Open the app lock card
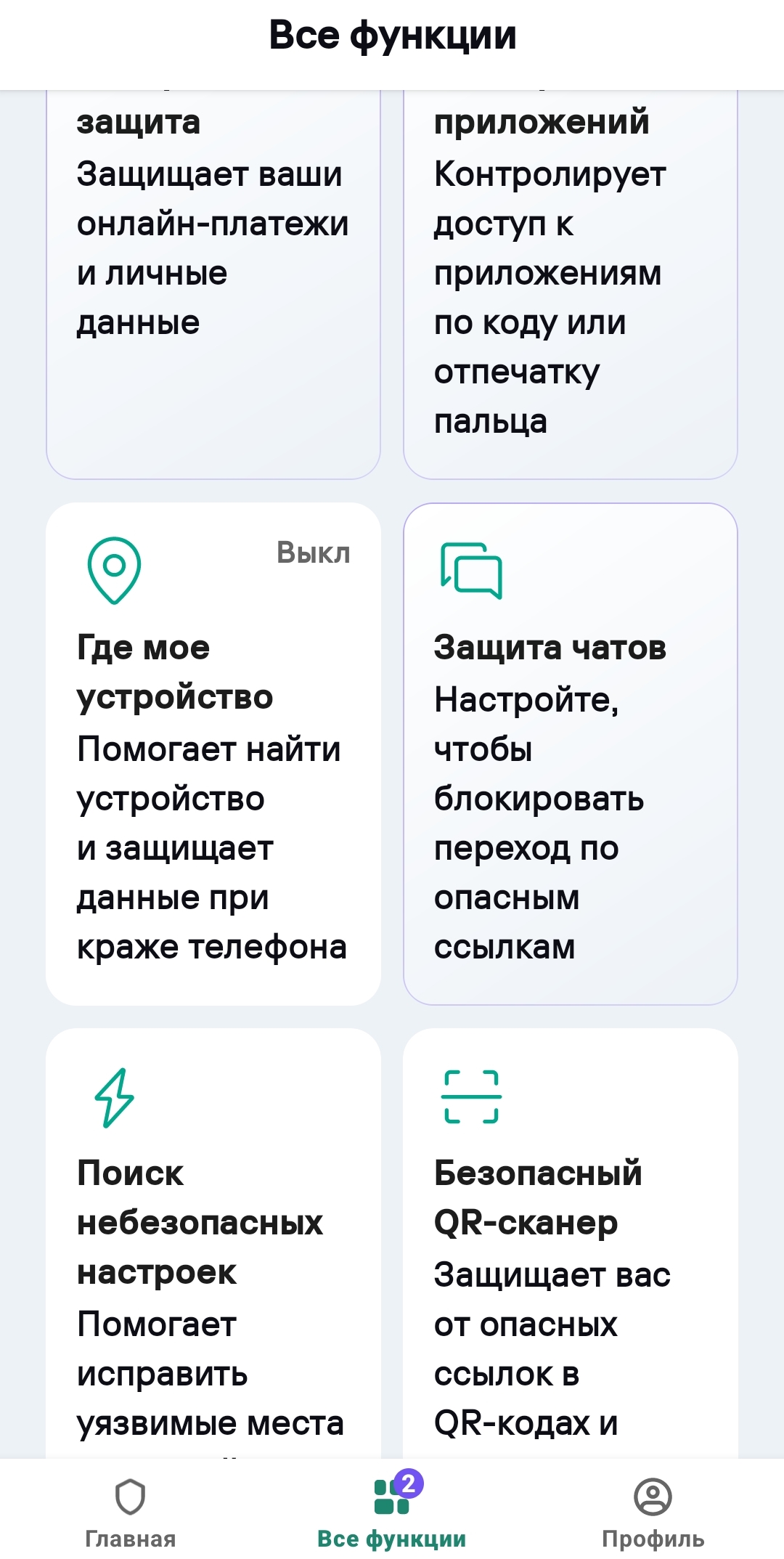This screenshot has width=784, height=1559. point(570,283)
